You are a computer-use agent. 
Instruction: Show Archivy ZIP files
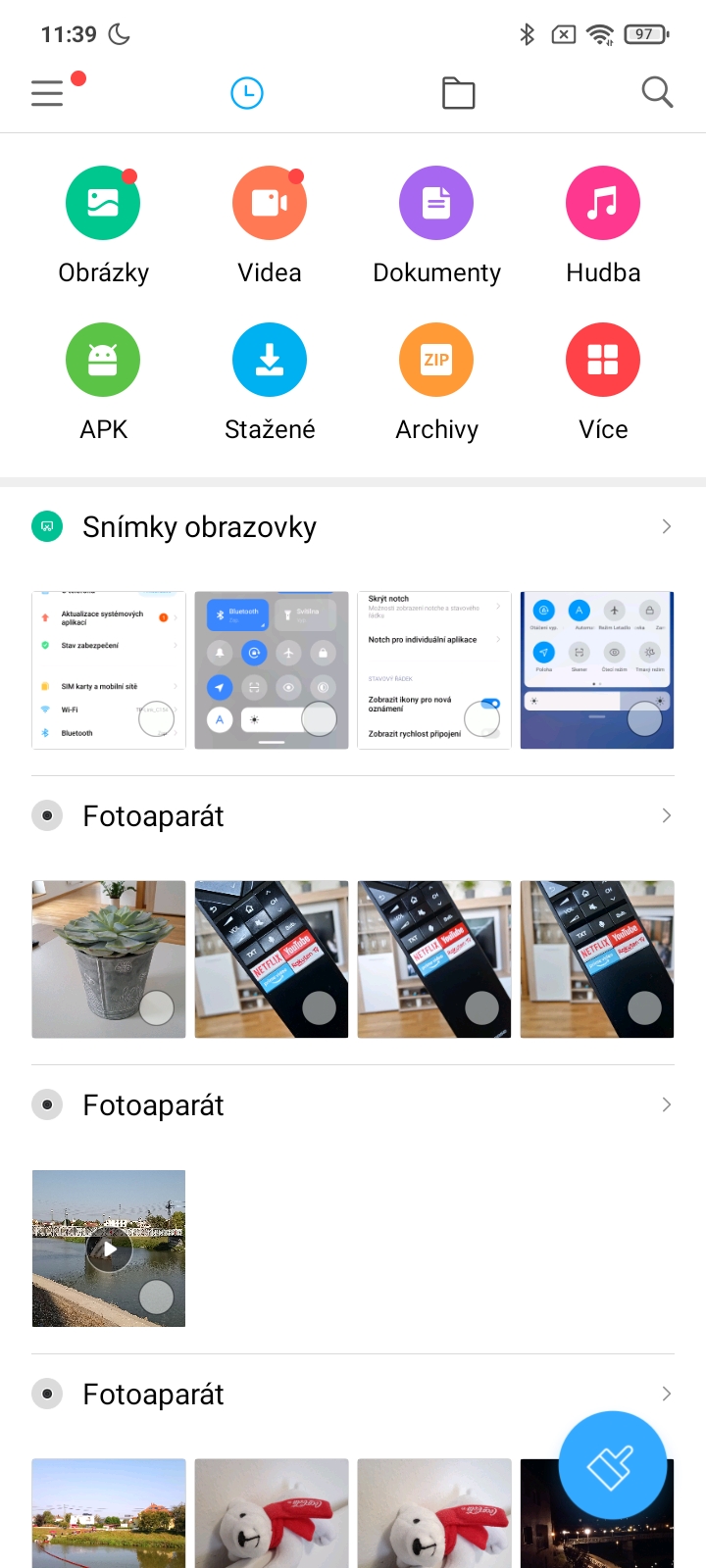pos(436,361)
